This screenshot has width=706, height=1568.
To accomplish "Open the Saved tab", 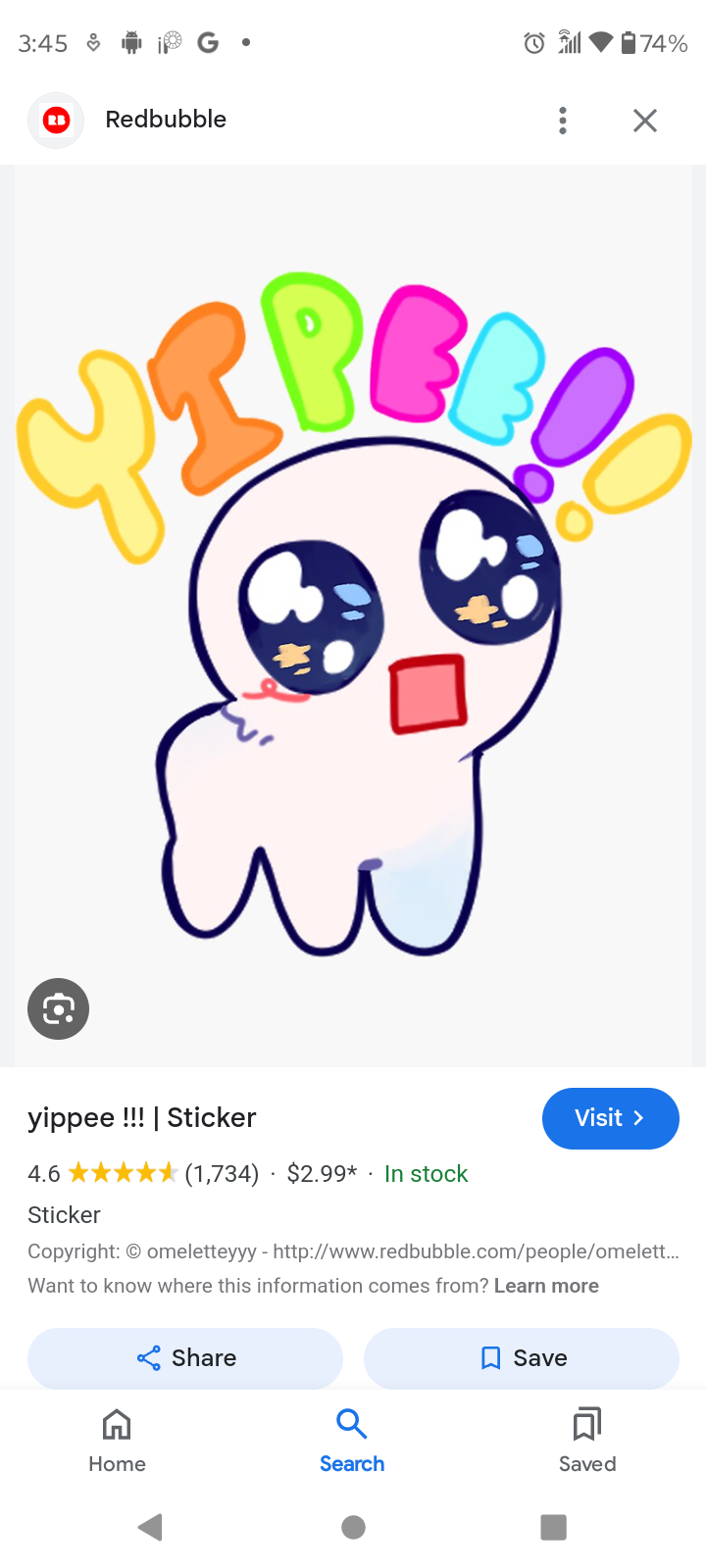I will pos(587,1440).
